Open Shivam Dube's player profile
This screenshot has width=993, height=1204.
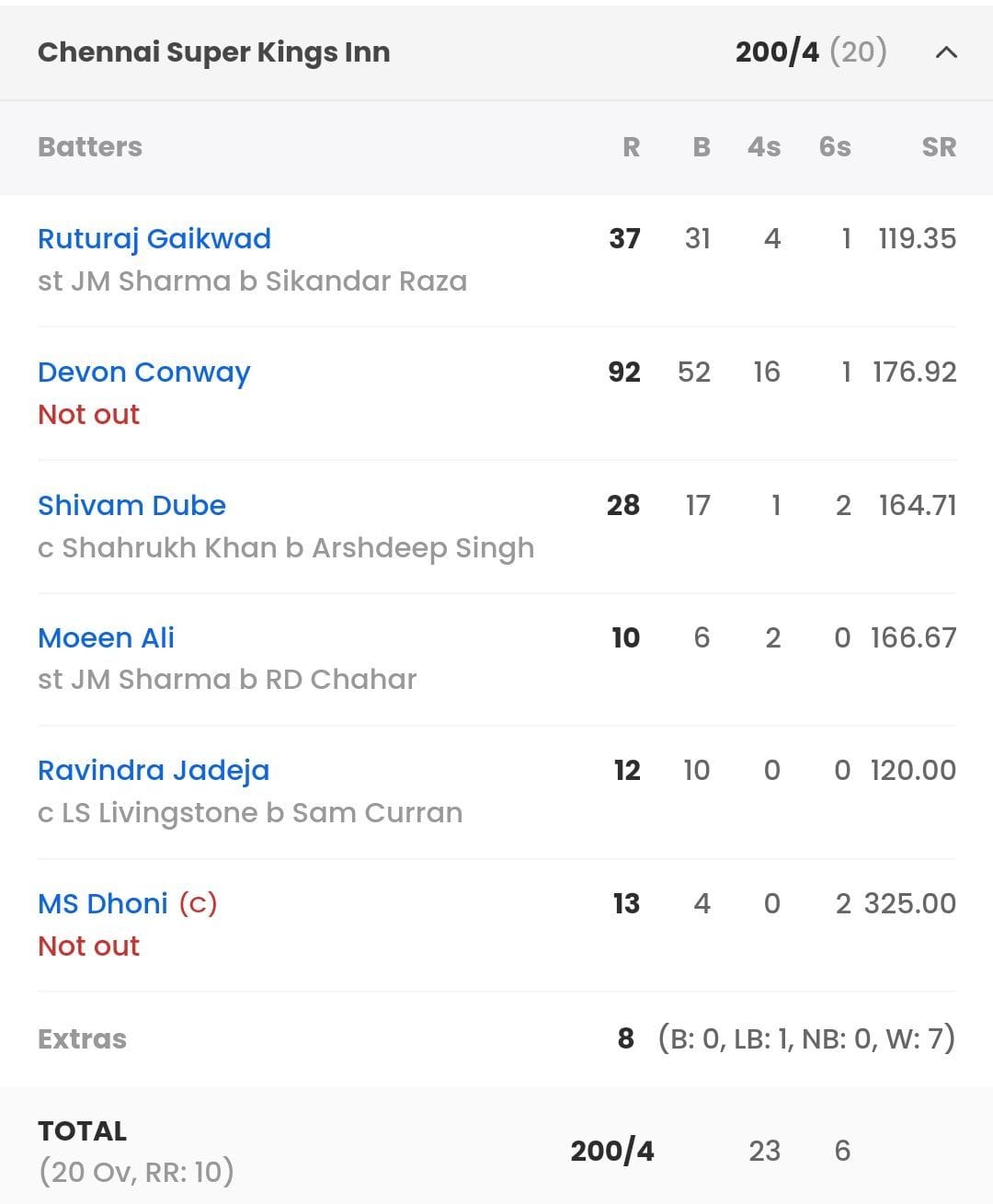131,505
